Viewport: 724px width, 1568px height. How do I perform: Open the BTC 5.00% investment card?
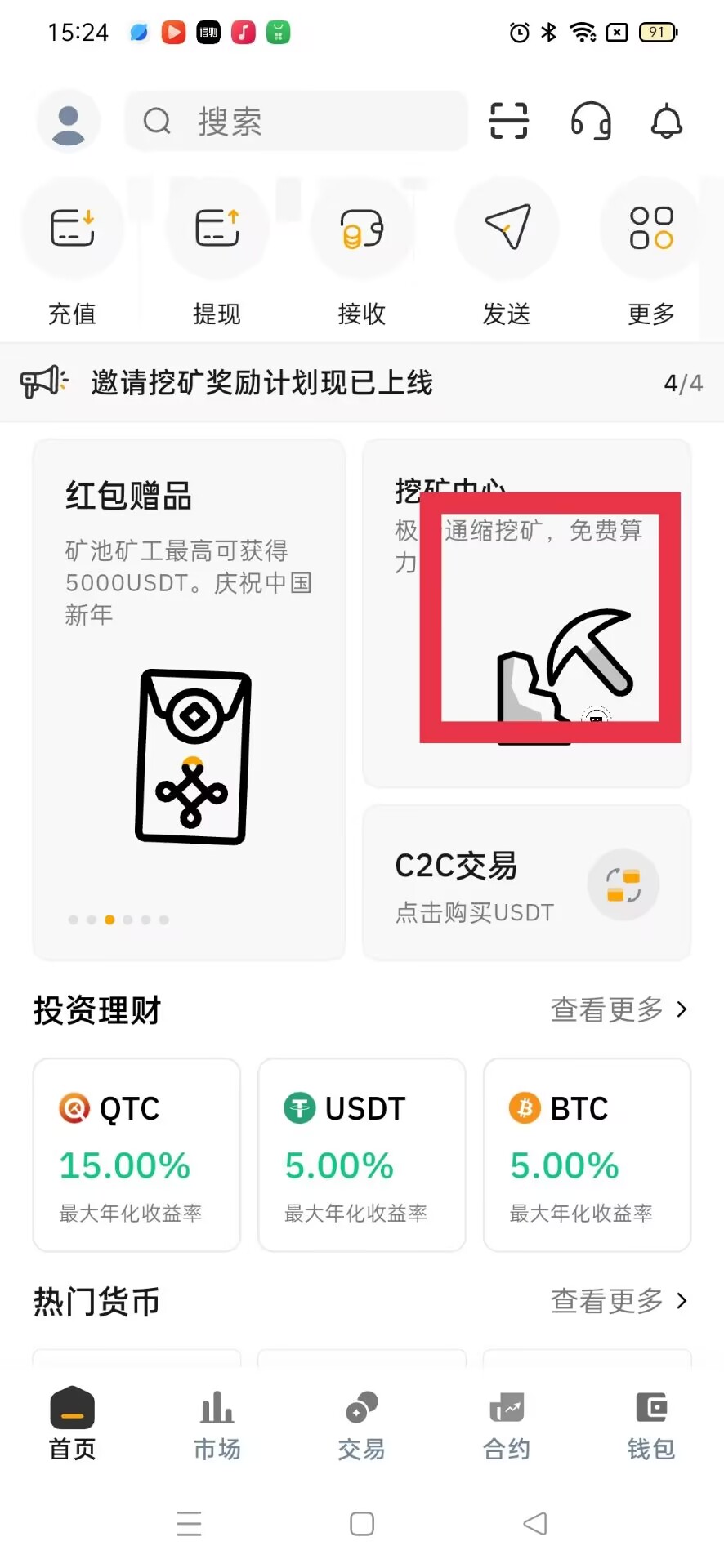point(587,1155)
